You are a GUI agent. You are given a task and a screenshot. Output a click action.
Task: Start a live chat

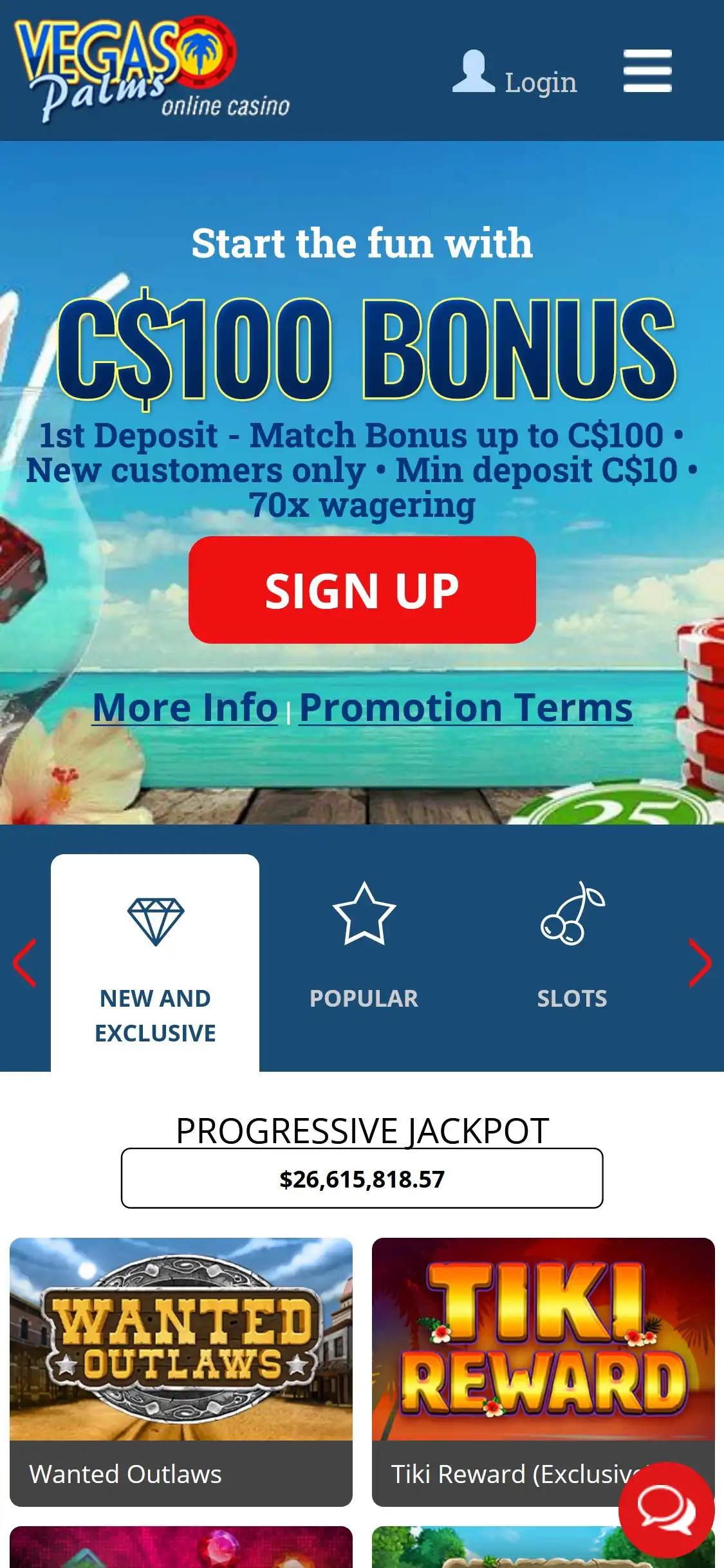point(666,1509)
